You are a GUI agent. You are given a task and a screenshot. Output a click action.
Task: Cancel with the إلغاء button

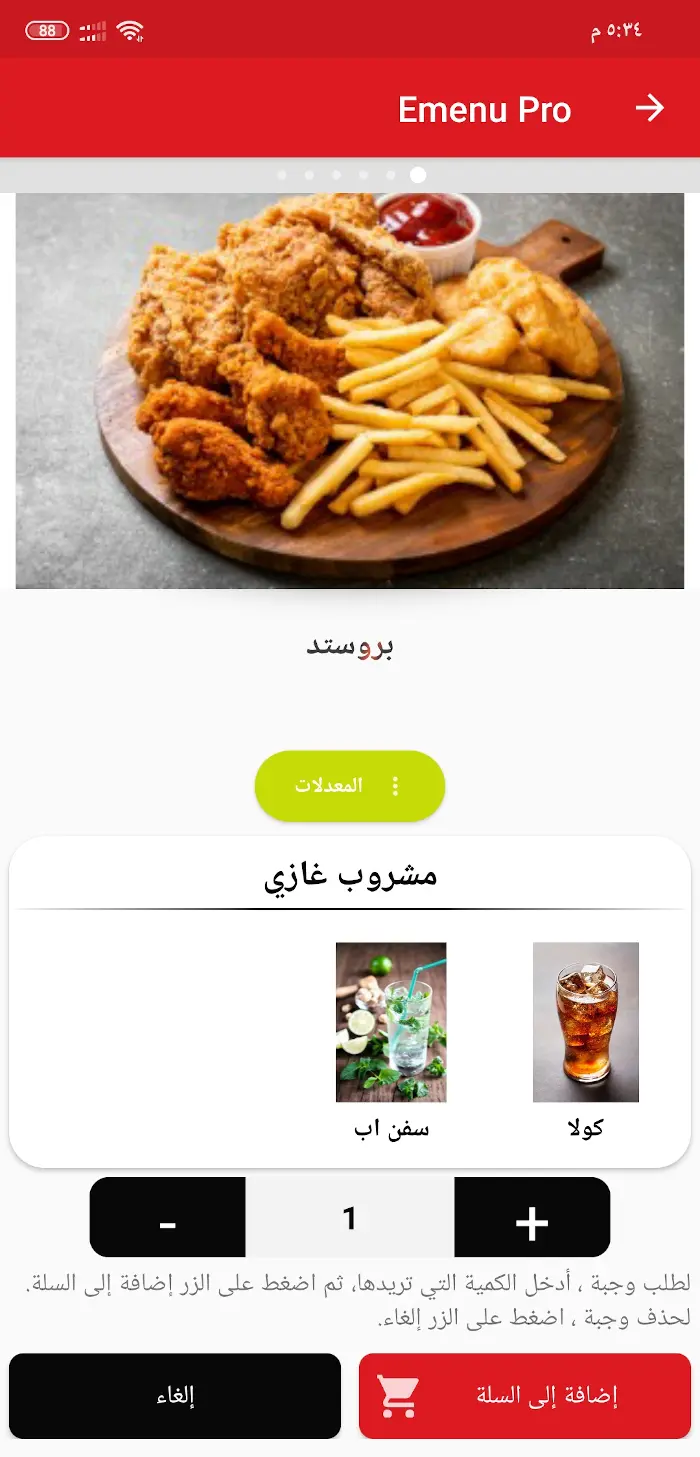pos(175,1396)
